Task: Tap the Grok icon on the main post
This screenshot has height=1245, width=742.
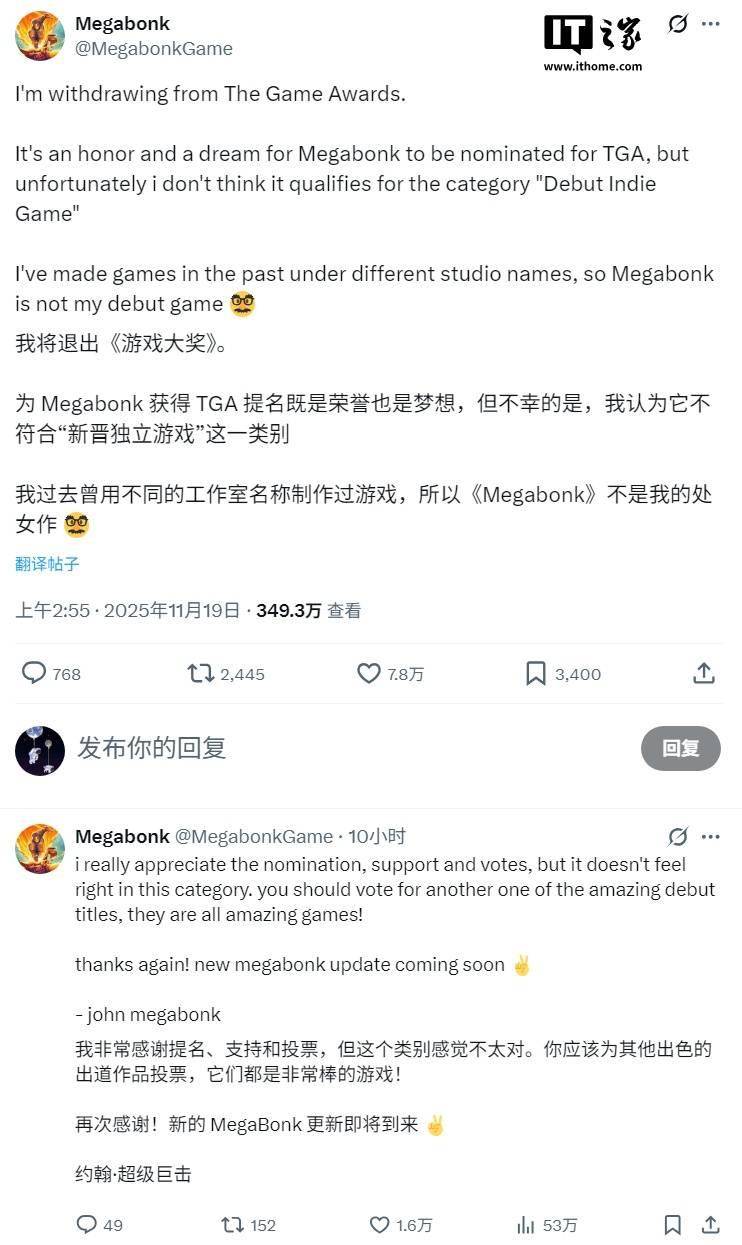Action: [x=678, y=24]
